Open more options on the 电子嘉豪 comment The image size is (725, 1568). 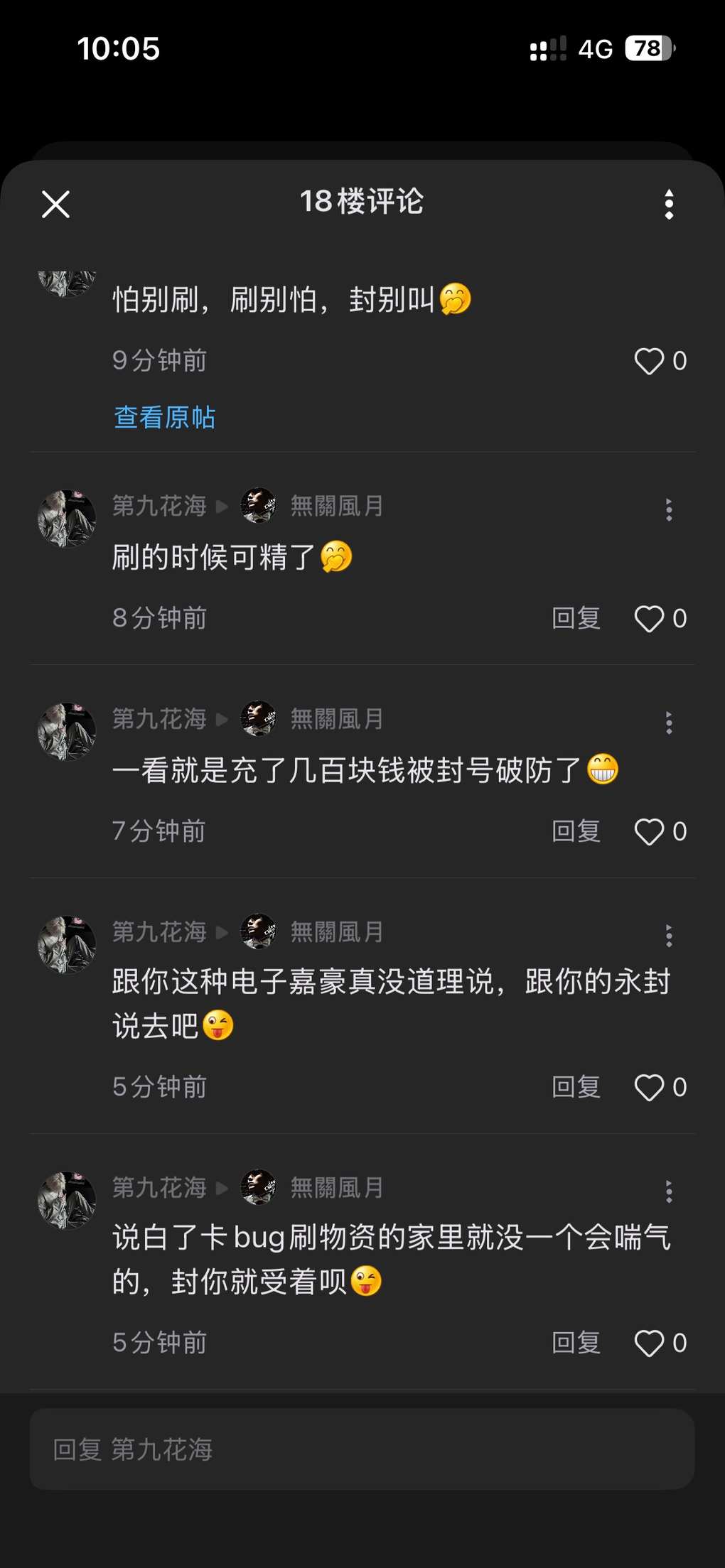click(x=669, y=936)
